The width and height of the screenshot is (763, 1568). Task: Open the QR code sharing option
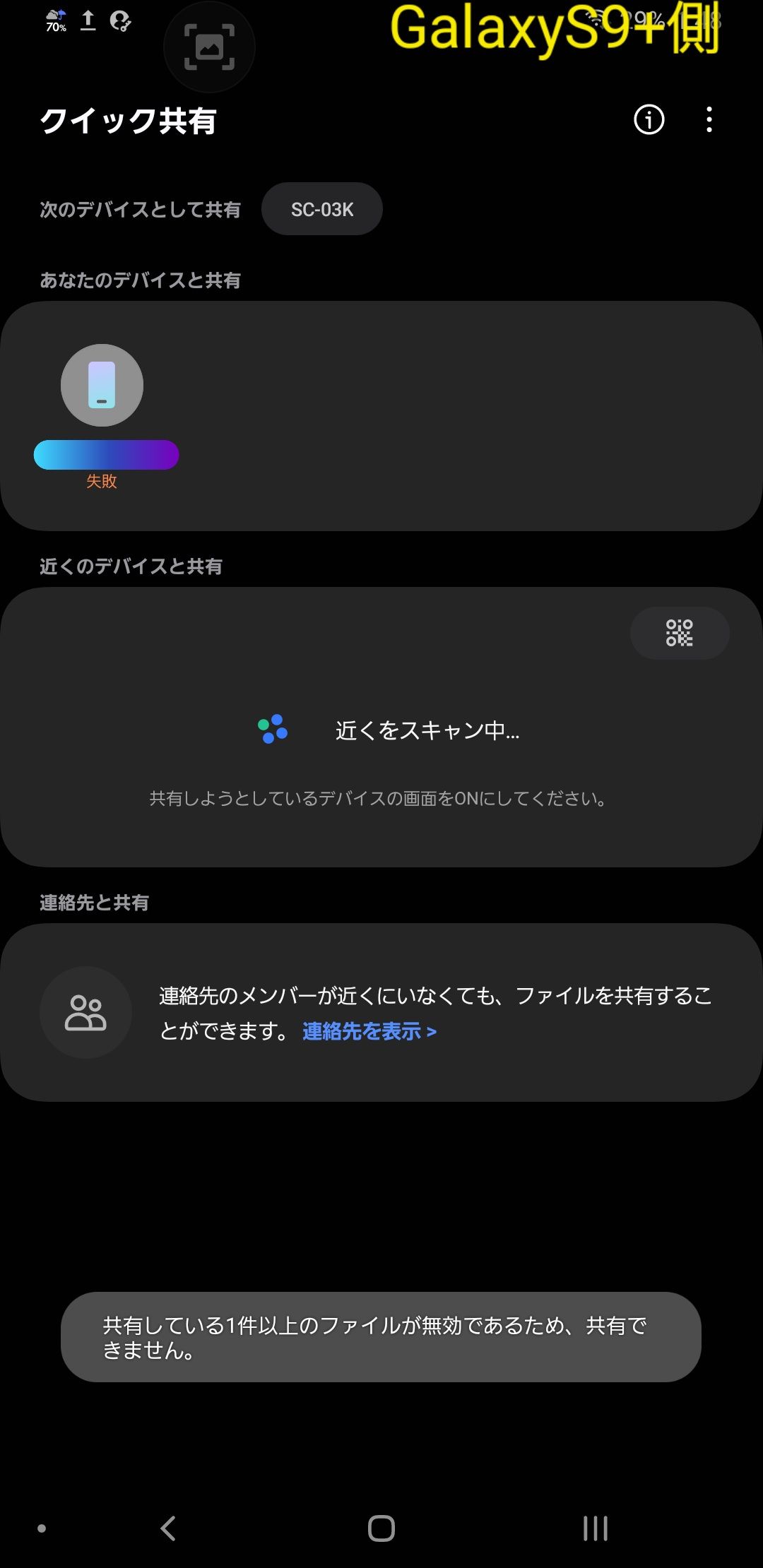coord(679,633)
